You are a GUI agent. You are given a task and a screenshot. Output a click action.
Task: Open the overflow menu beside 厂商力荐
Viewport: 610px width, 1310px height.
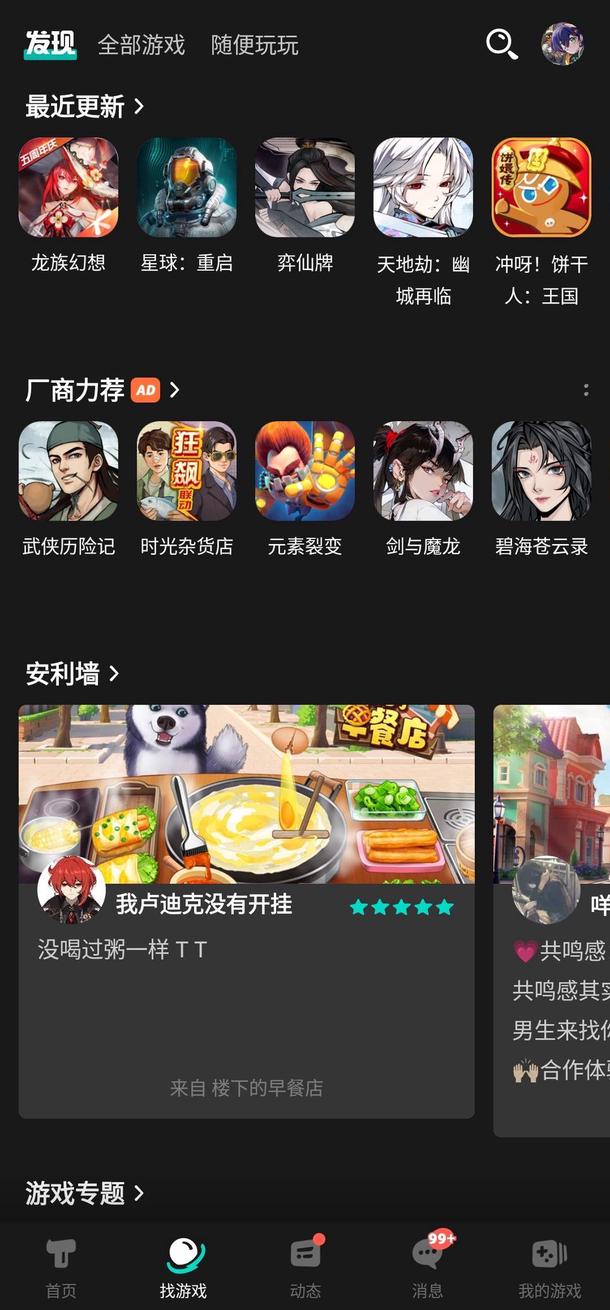tap(586, 390)
